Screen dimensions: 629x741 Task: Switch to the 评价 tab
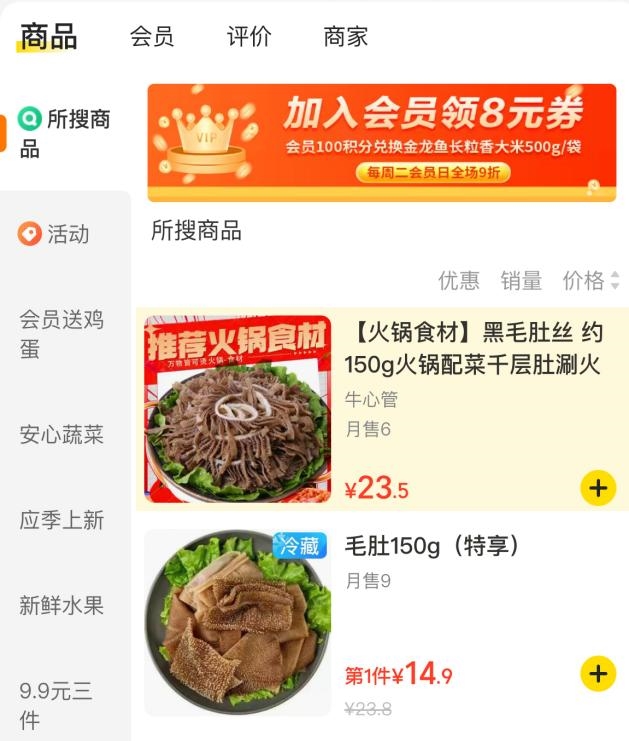[x=249, y=38]
